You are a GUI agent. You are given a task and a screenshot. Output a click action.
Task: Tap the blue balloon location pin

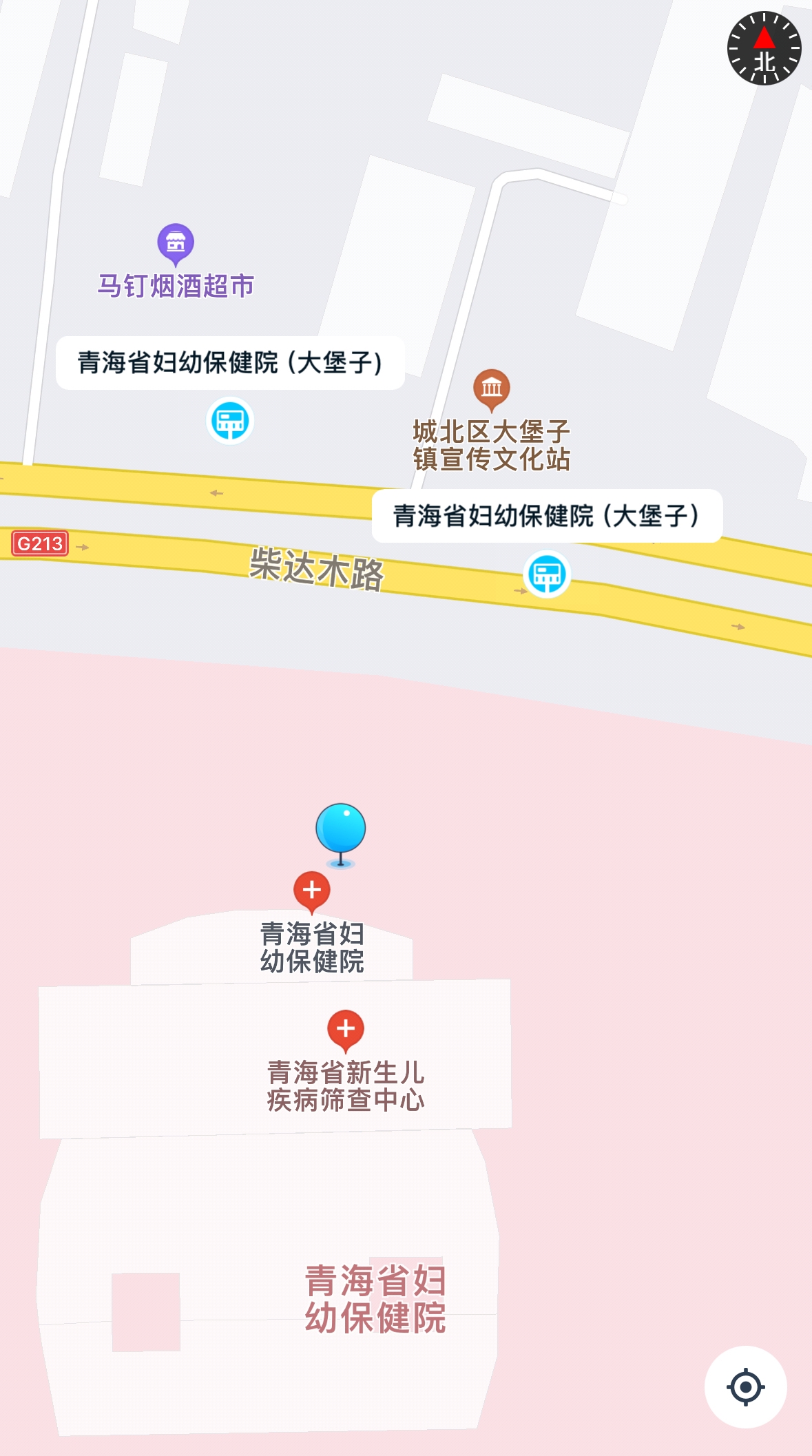[x=340, y=830]
